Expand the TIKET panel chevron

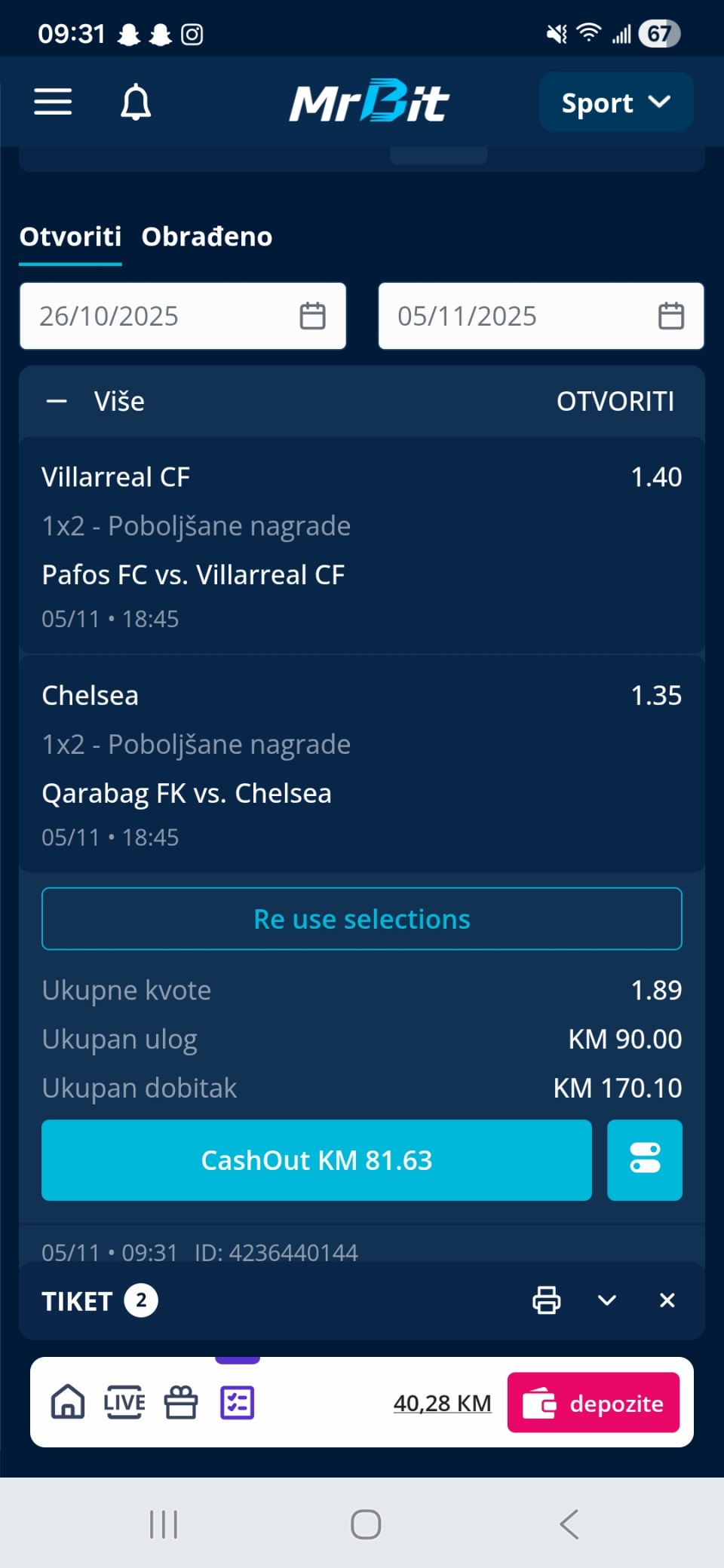[607, 1300]
